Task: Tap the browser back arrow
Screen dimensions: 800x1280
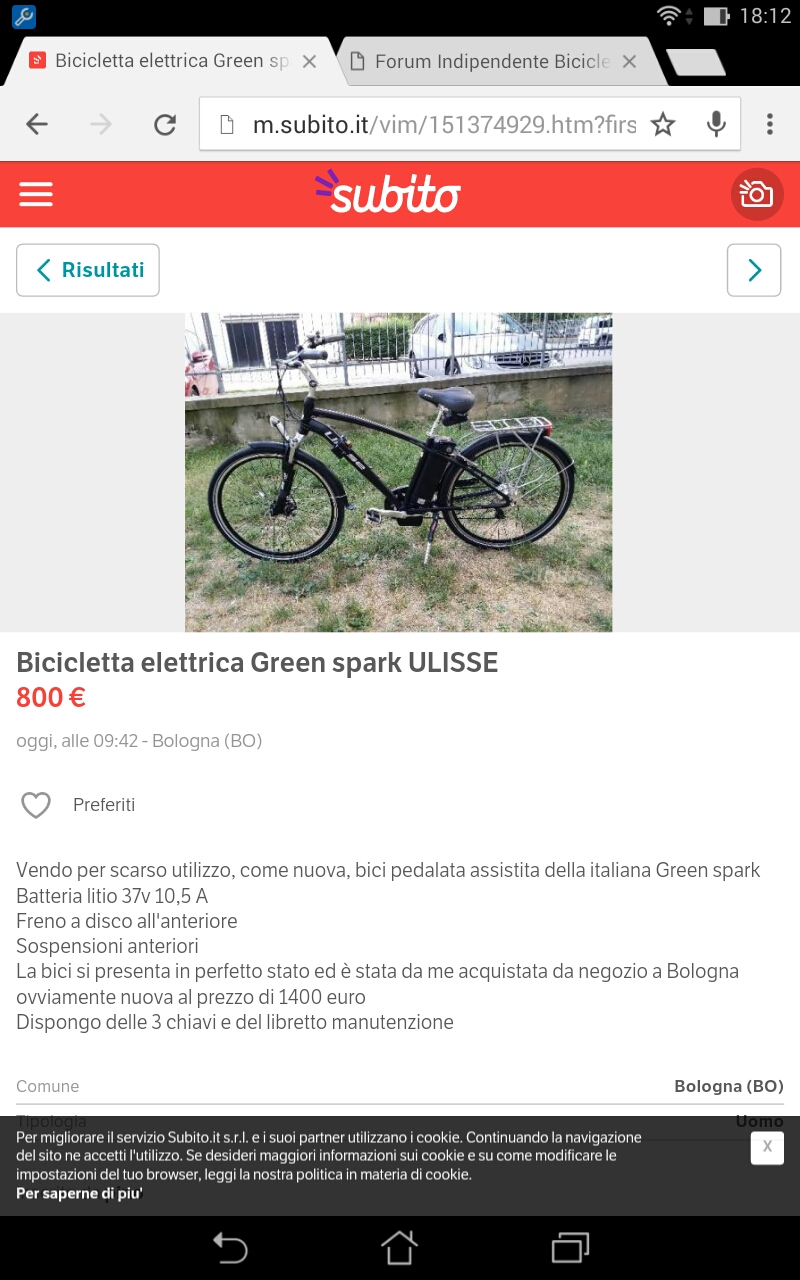Action: pyautogui.click(x=37, y=124)
